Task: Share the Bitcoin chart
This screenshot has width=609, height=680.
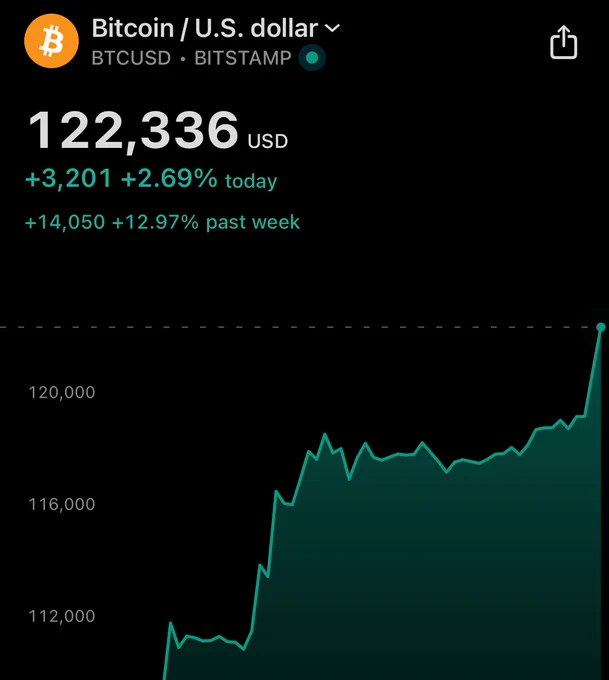Action: (563, 42)
